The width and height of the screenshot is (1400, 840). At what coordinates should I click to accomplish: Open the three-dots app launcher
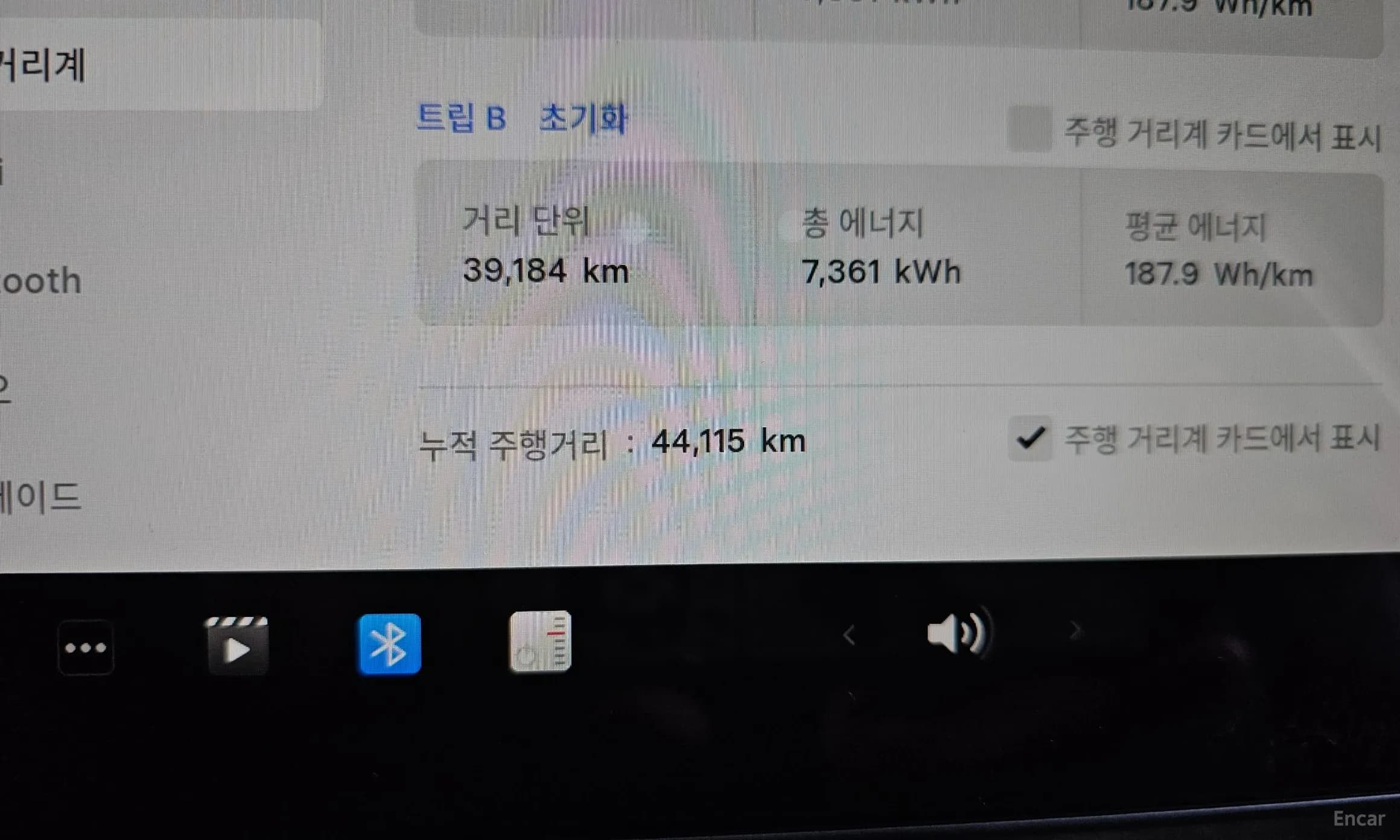(86, 647)
